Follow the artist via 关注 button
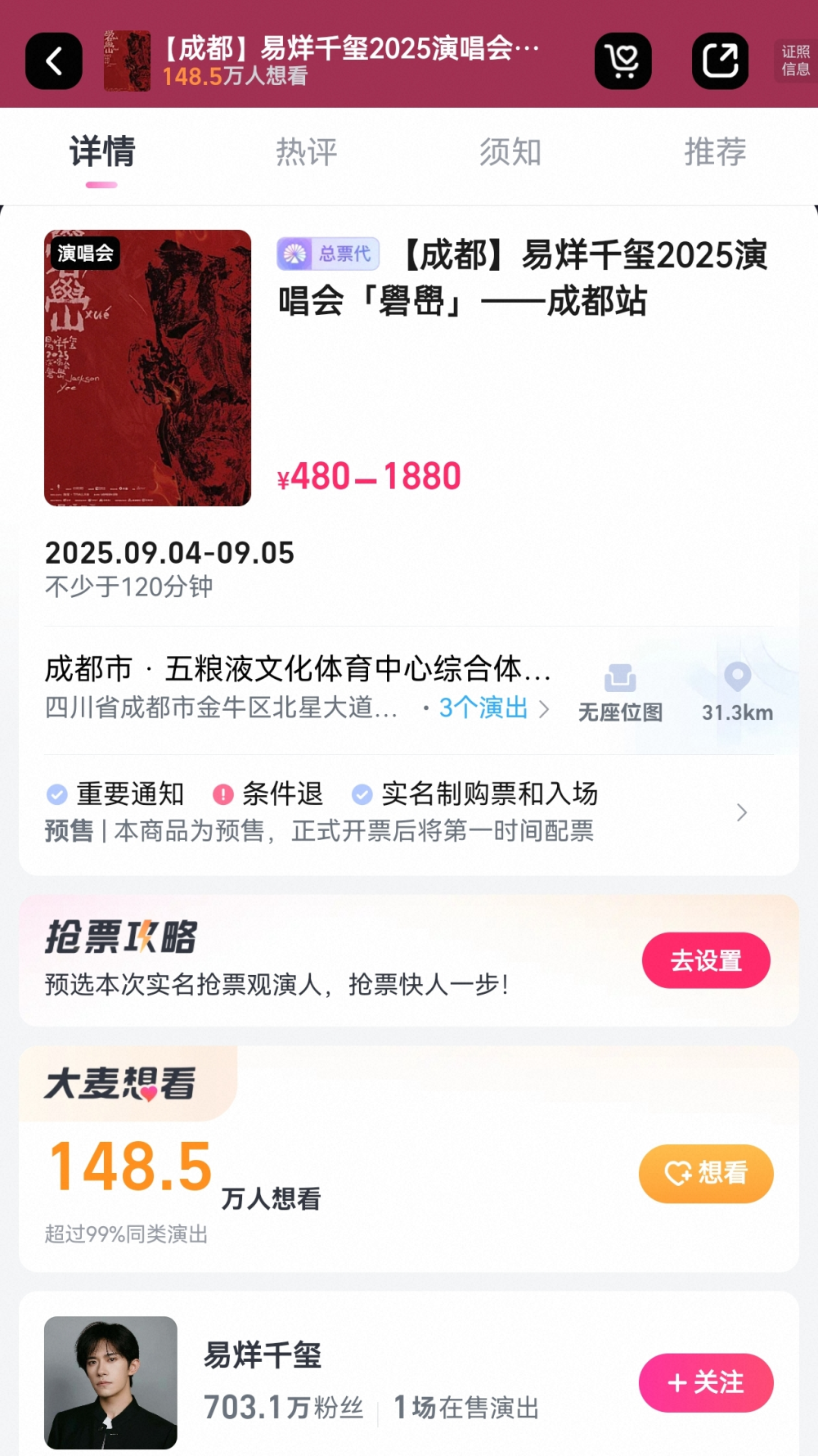Viewport: 818px width, 1456px height. [x=706, y=1383]
